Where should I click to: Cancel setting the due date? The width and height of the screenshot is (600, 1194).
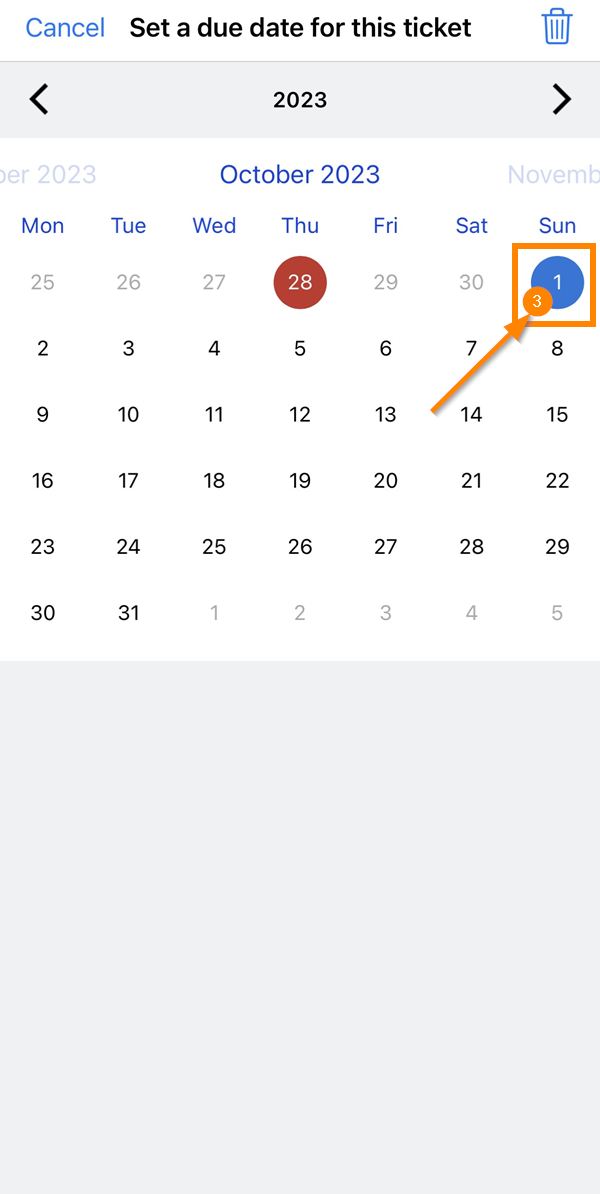pyautogui.click(x=65, y=27)
